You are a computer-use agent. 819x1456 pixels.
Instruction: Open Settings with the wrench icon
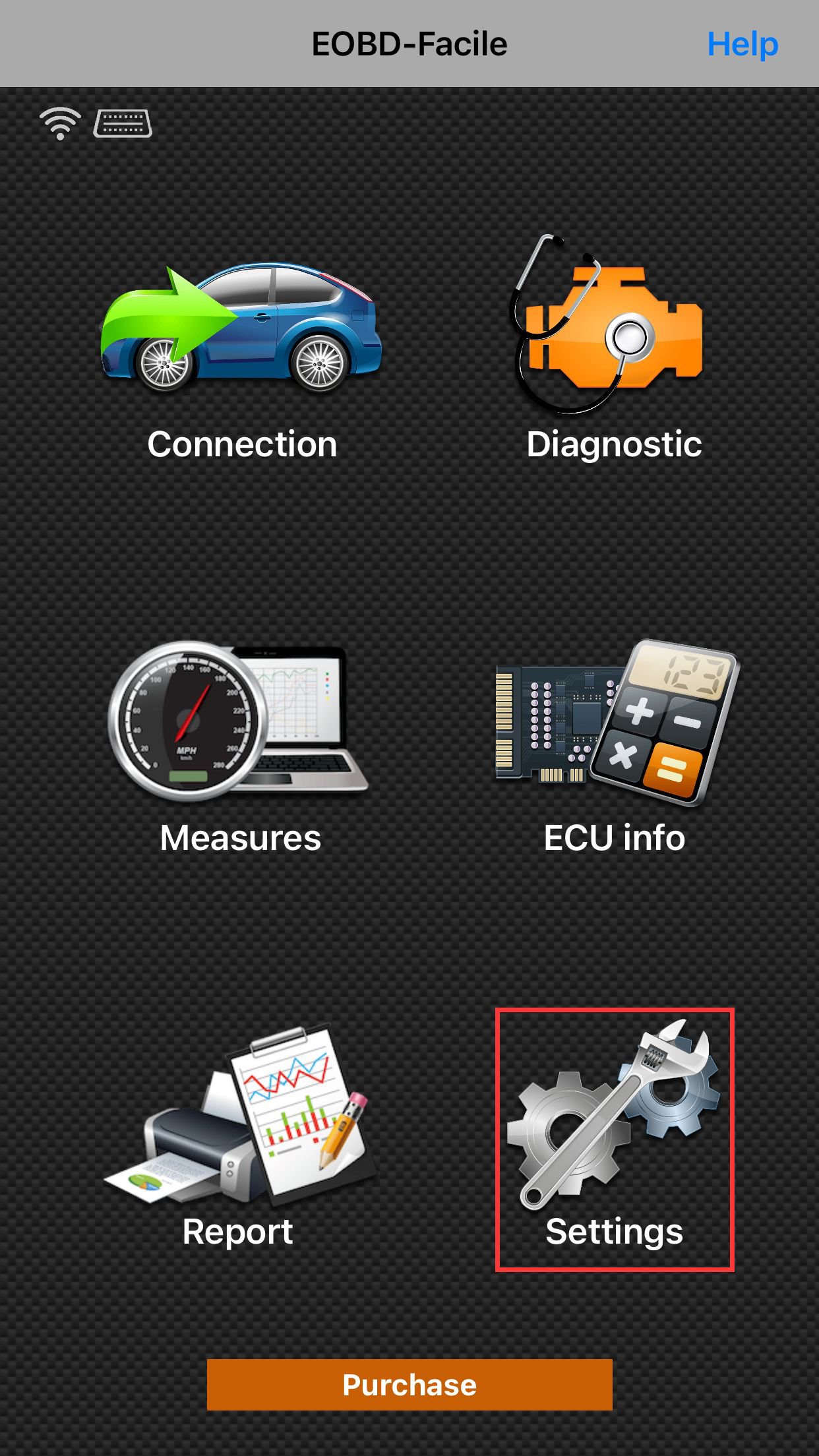[615, 1140]
